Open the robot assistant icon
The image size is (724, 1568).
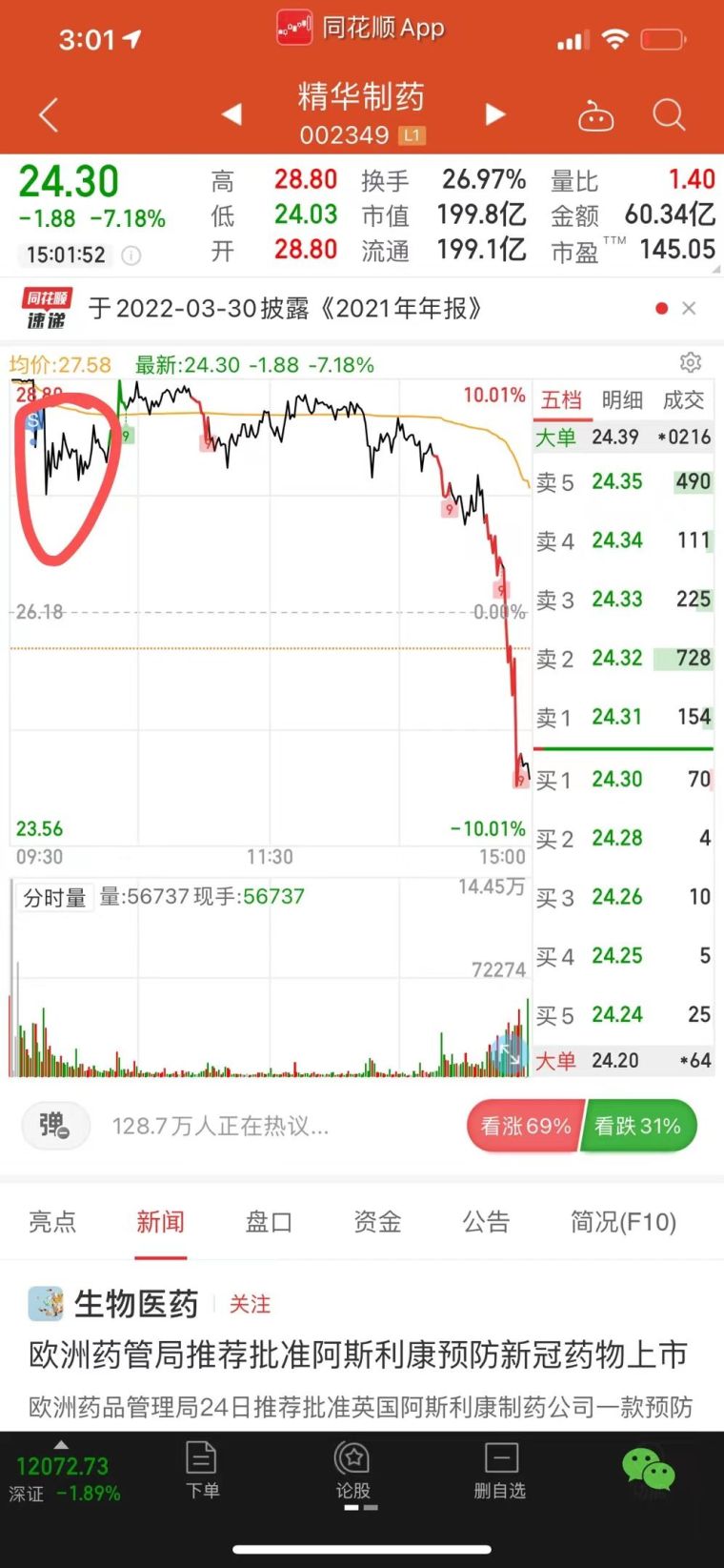[x=595, y=116]
